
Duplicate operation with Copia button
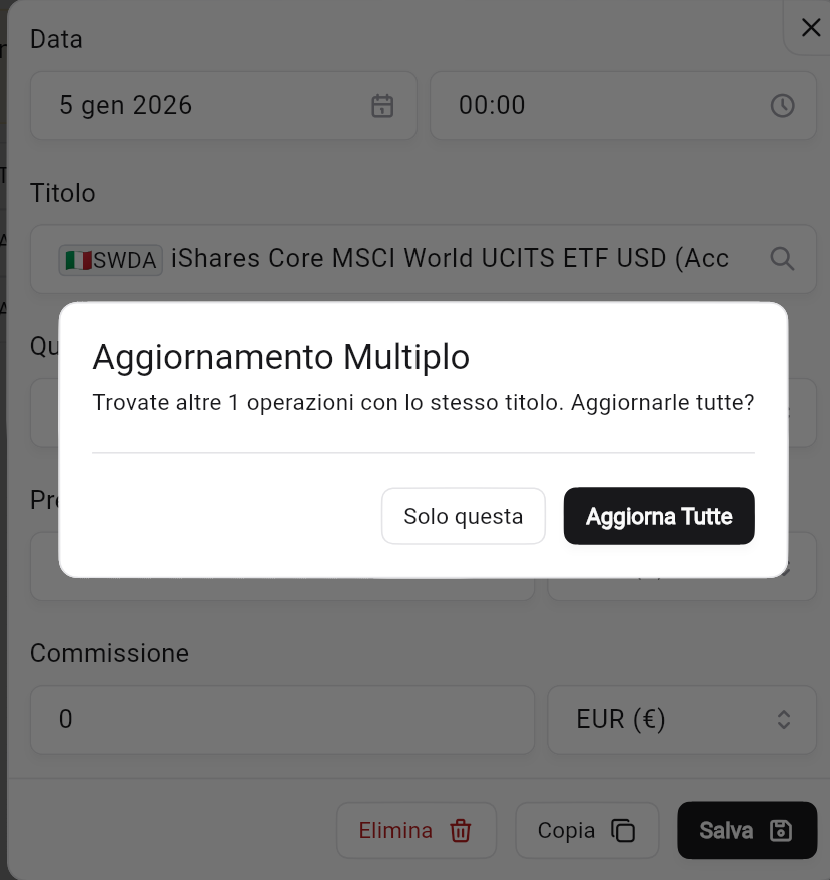click(x=586, y=830)
